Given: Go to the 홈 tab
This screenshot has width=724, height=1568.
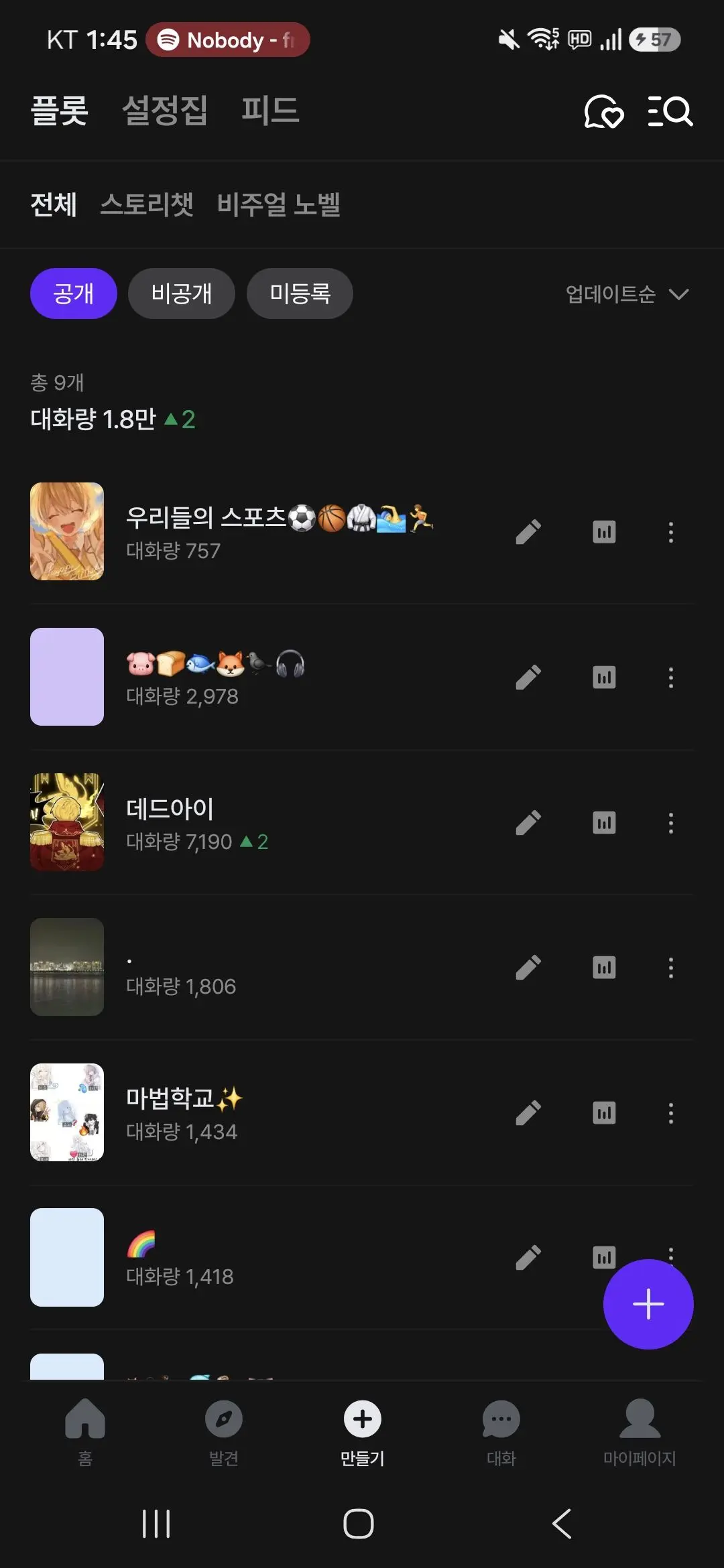Looking at the screenshot, I should (85, 1432).
